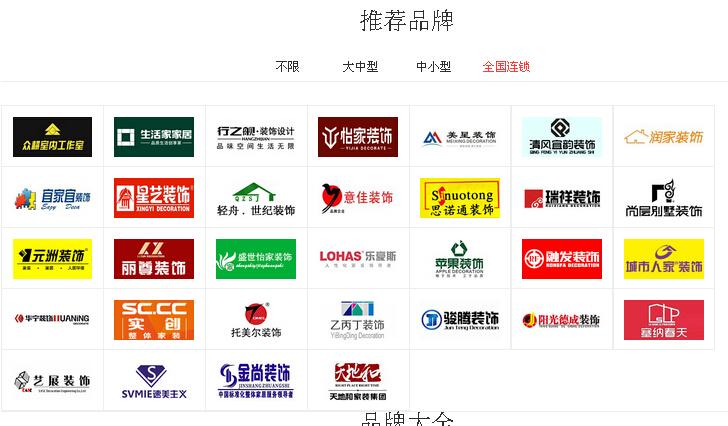Open the 怡家装饰 brand tile
The width and height of the screenshot is (728, 426).
(358, 137)
